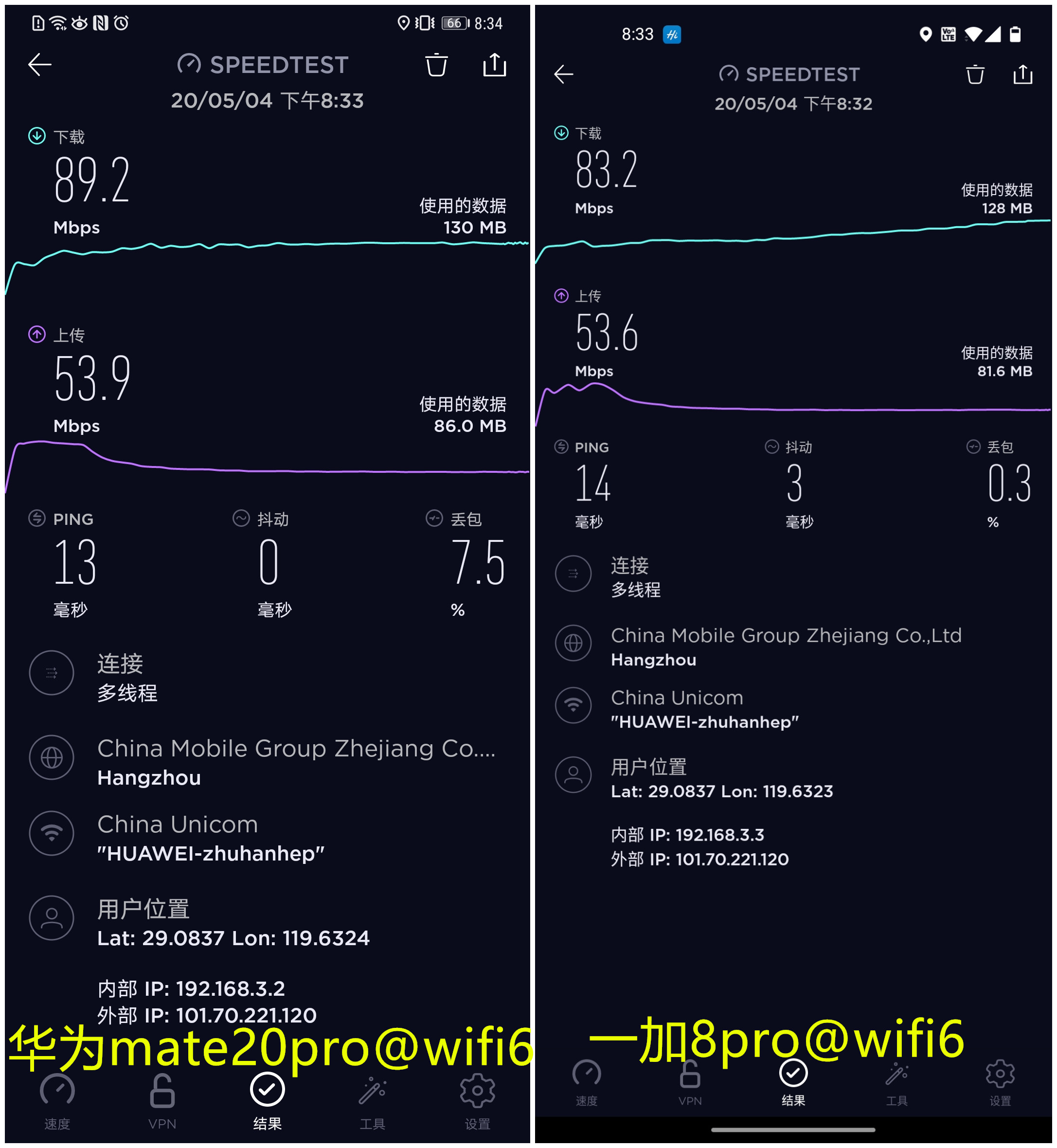This screenshot has height=1148, width=1057.
Task: Open the 工具 magic-wand tools icon
Action: [x=373, y=1091]
